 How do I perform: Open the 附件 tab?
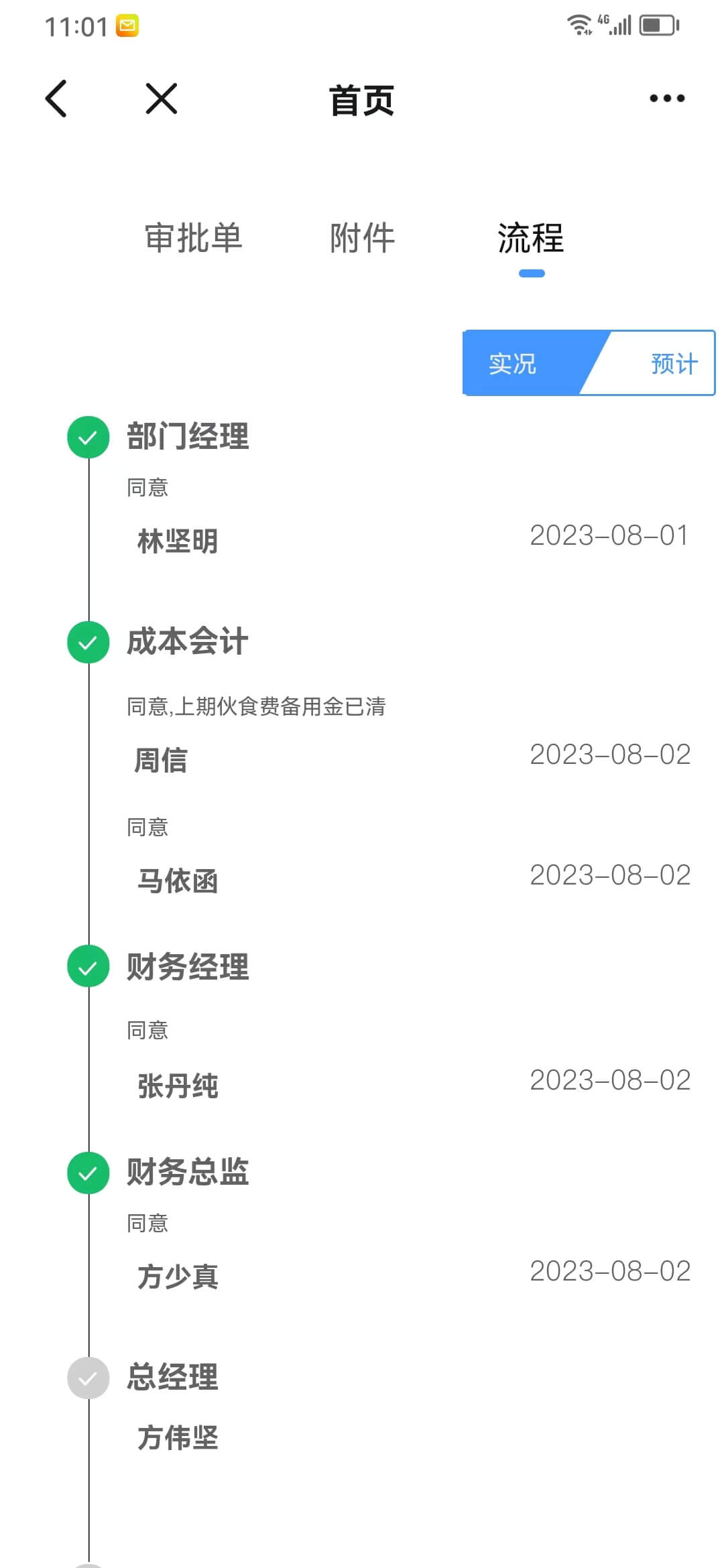click(x=361, y=238)
